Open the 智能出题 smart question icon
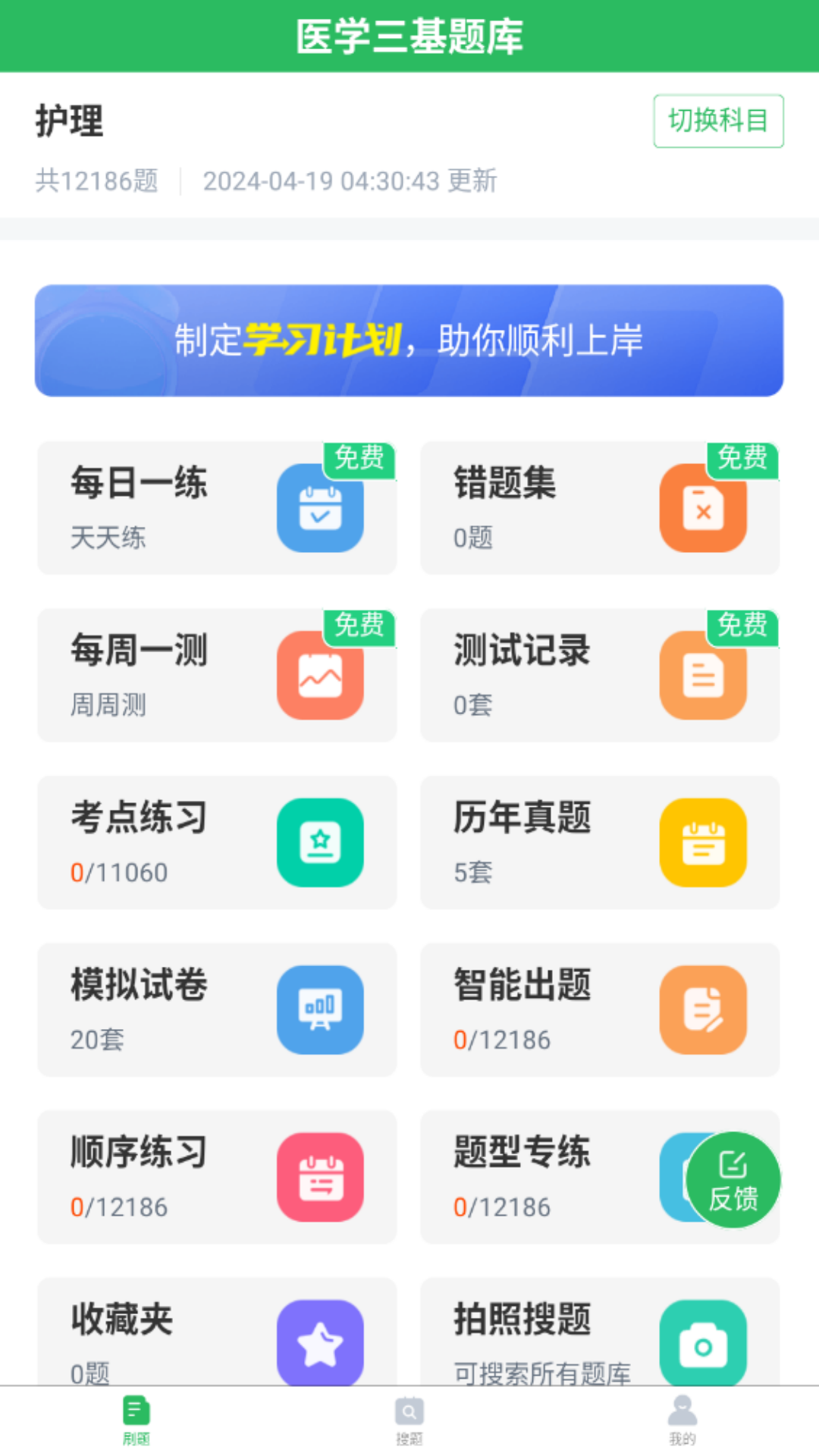 [x=703, y=1010]
